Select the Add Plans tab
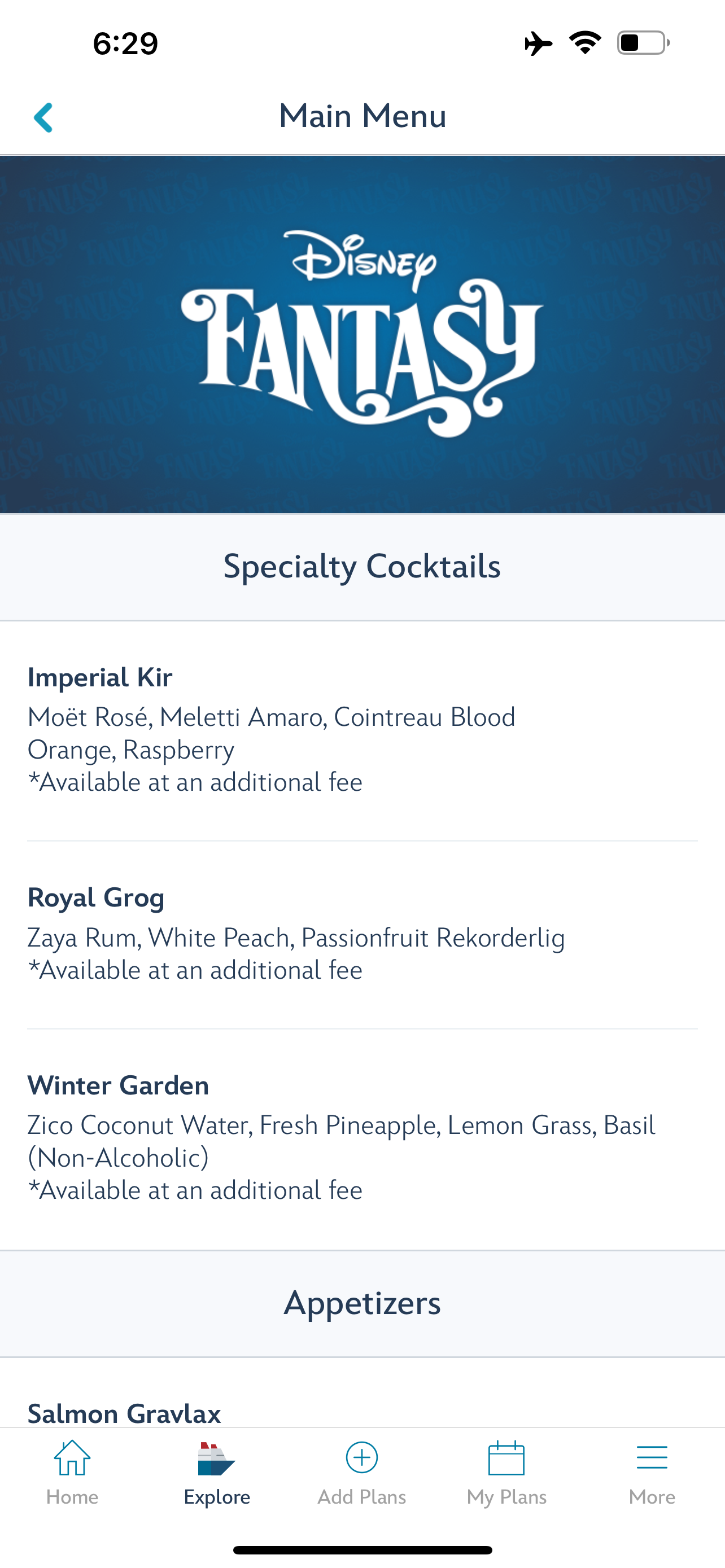725x1568 pixels. tap(361, 1473)
